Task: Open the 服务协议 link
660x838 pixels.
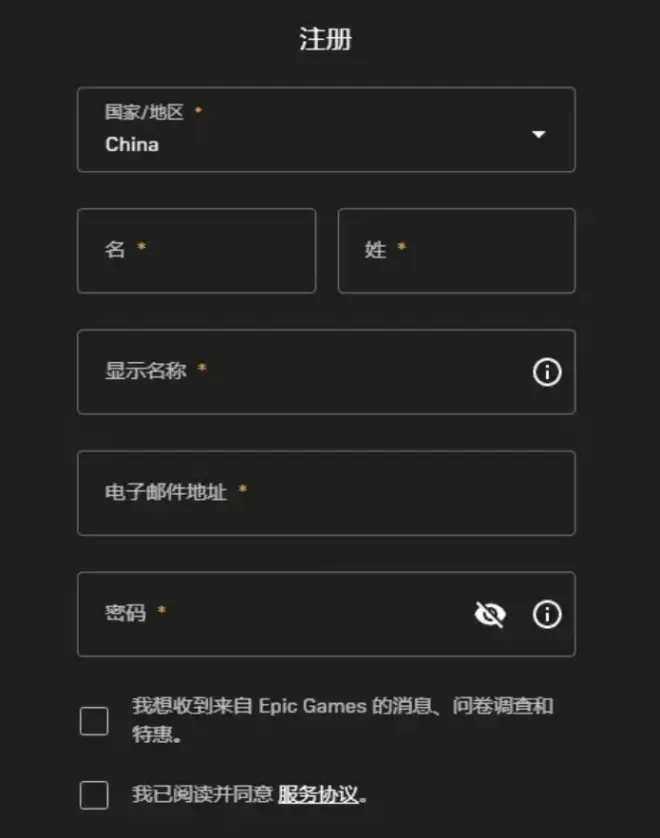Action: [x=317, y=795]
